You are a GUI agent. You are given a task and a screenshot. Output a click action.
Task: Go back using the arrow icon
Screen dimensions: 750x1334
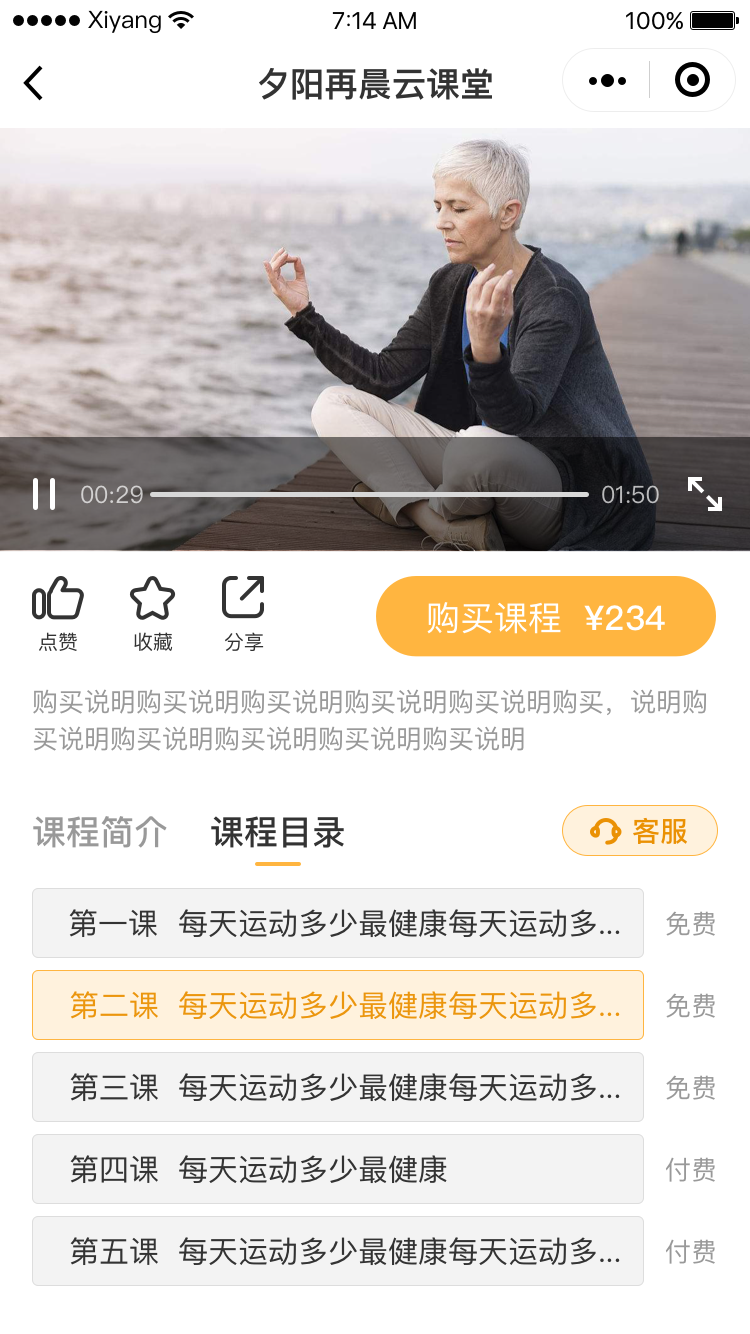(x=34, y=83)
